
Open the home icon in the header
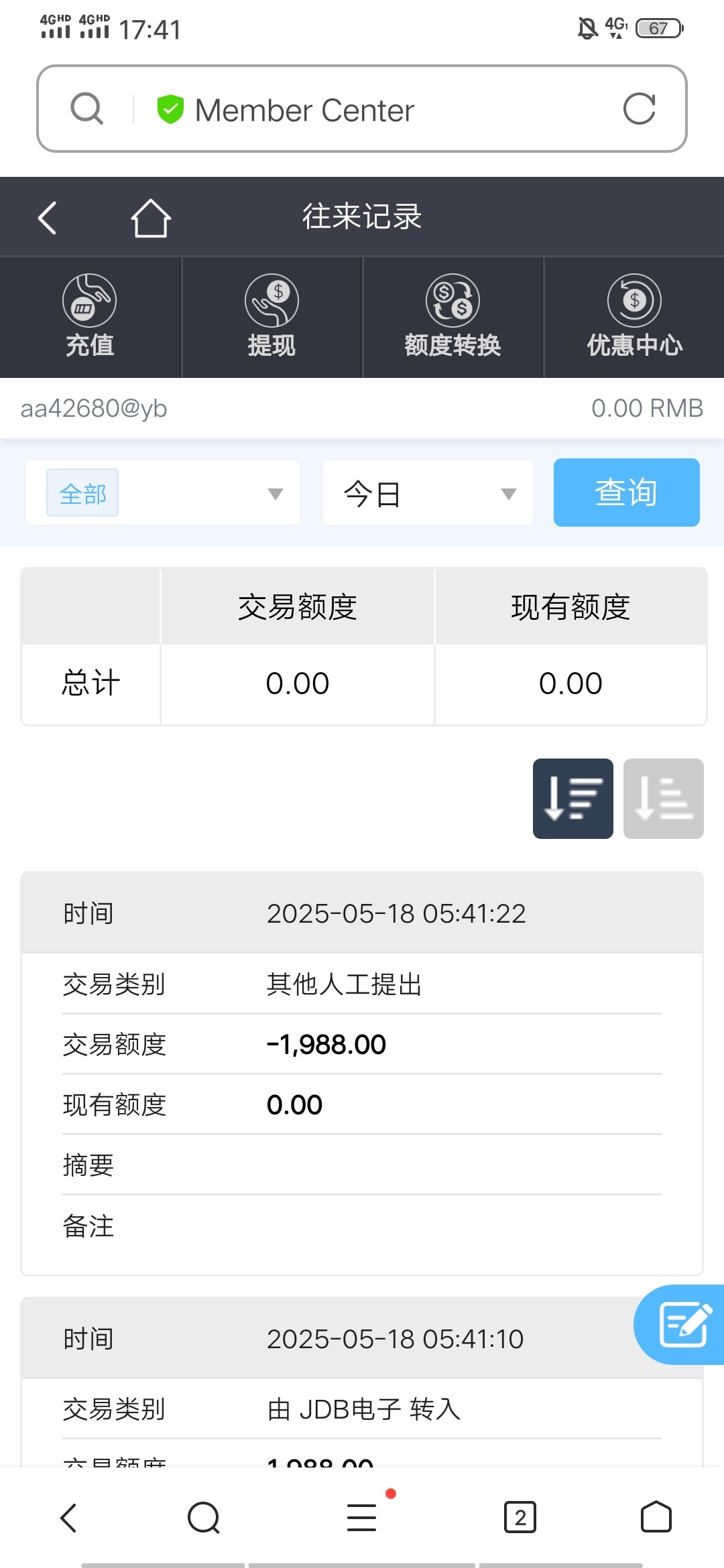click(150, 218)
